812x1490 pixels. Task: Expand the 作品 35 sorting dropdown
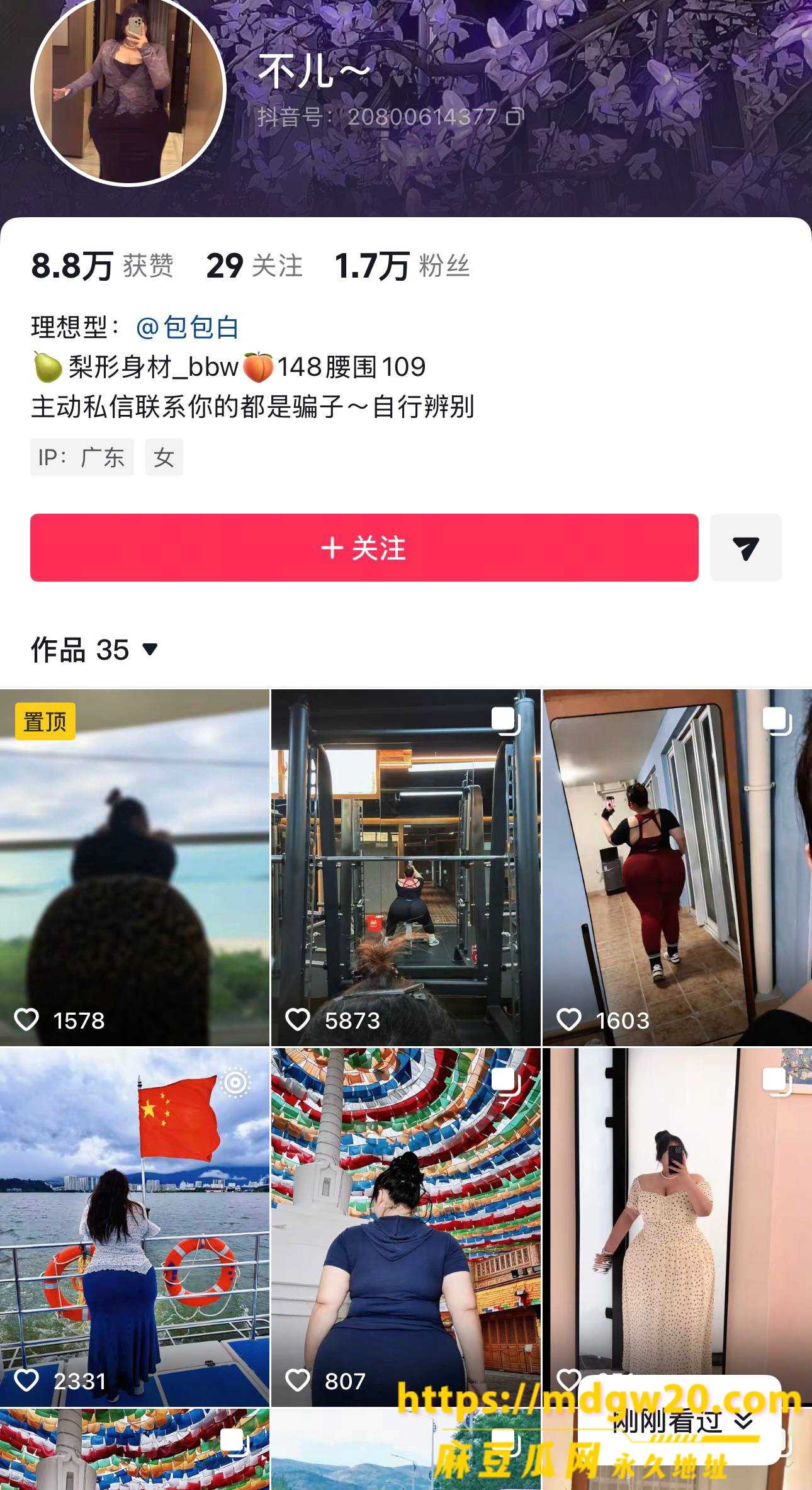coord(94,650)
